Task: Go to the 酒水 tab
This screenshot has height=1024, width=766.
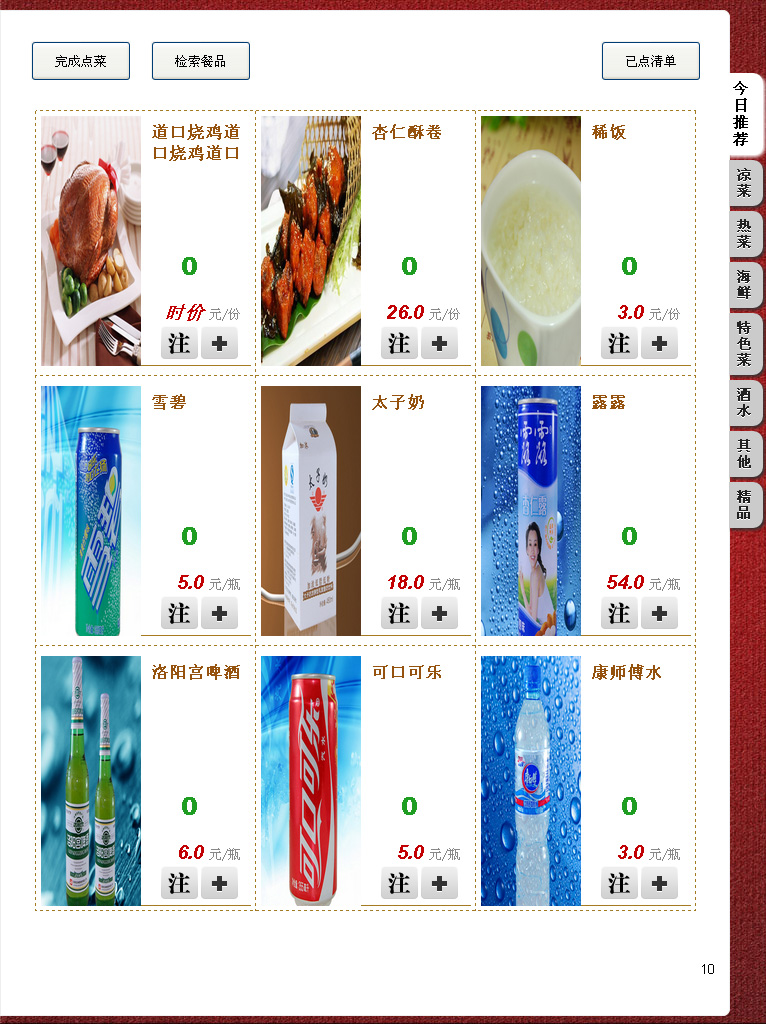Action: click(743, 402)
